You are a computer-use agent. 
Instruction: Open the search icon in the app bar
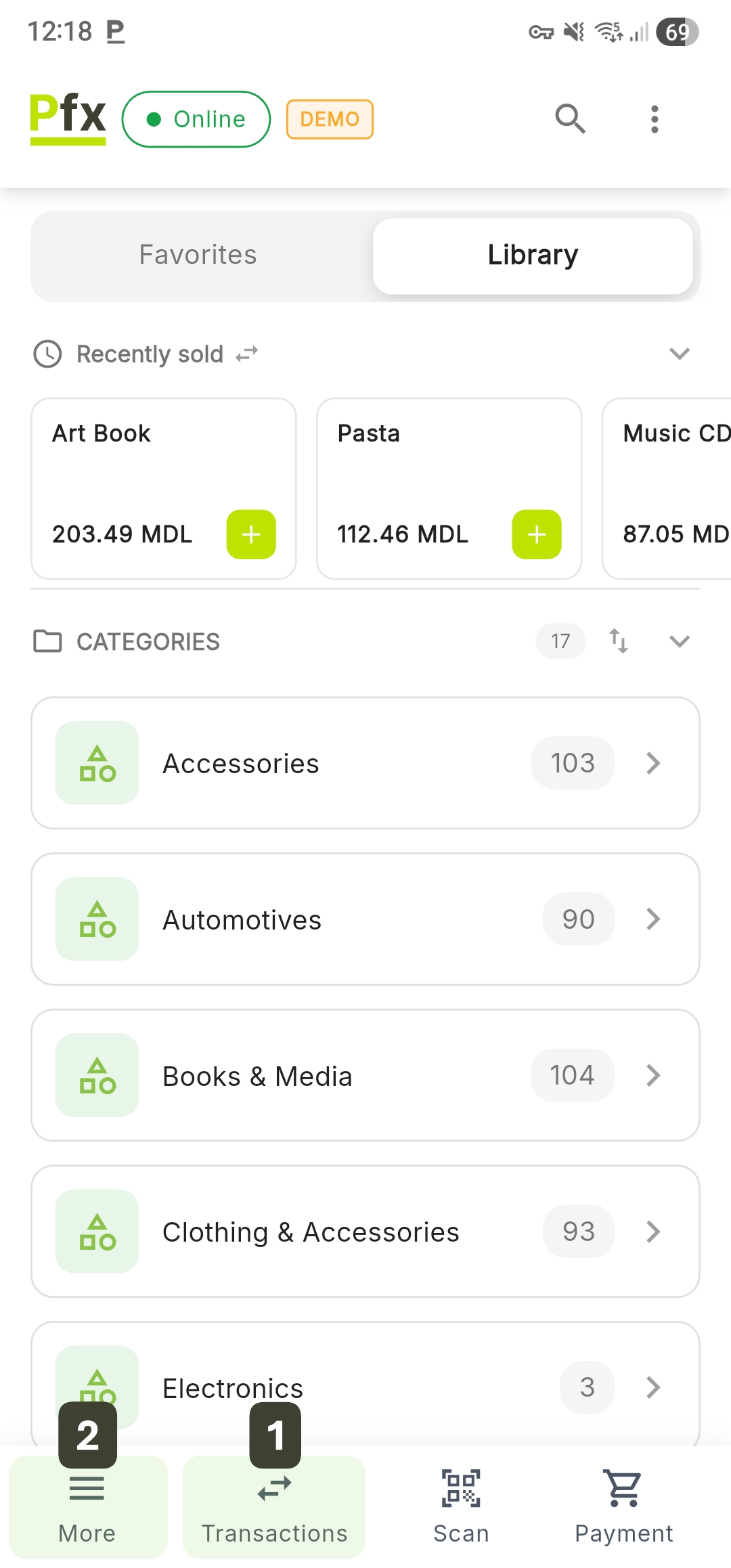[x=570, y=119]
